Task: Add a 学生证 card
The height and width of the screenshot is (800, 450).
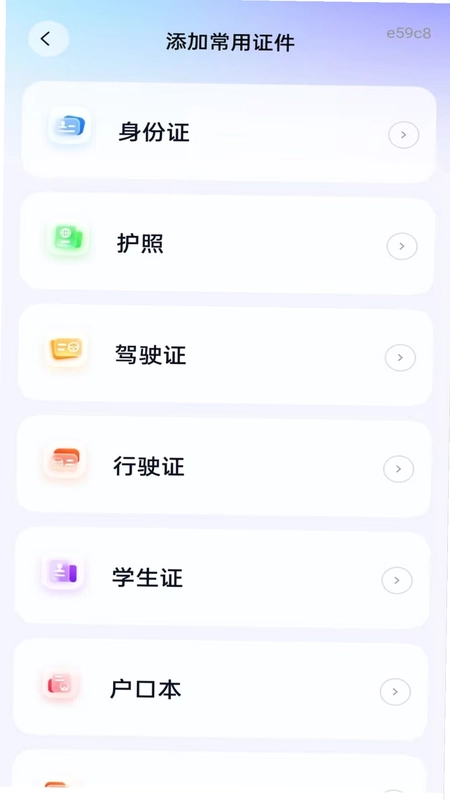Action: pos(221,578)
